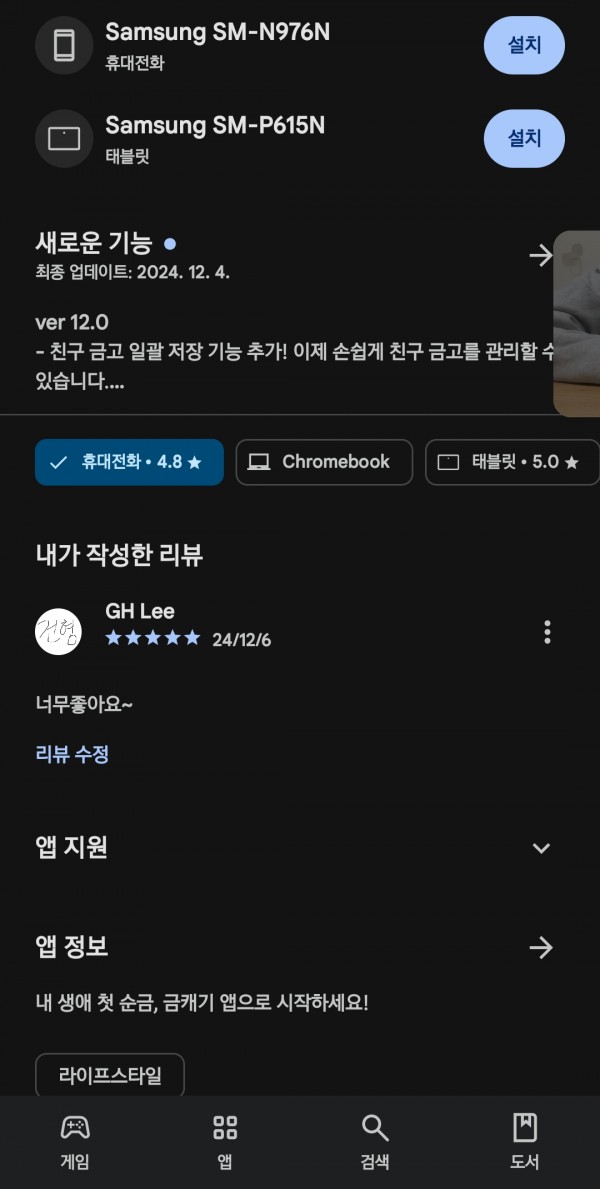Viewport: 600px width, 1189px height.
Task: Install on Samsung SM-N976N phone
Action: point(524,45)
